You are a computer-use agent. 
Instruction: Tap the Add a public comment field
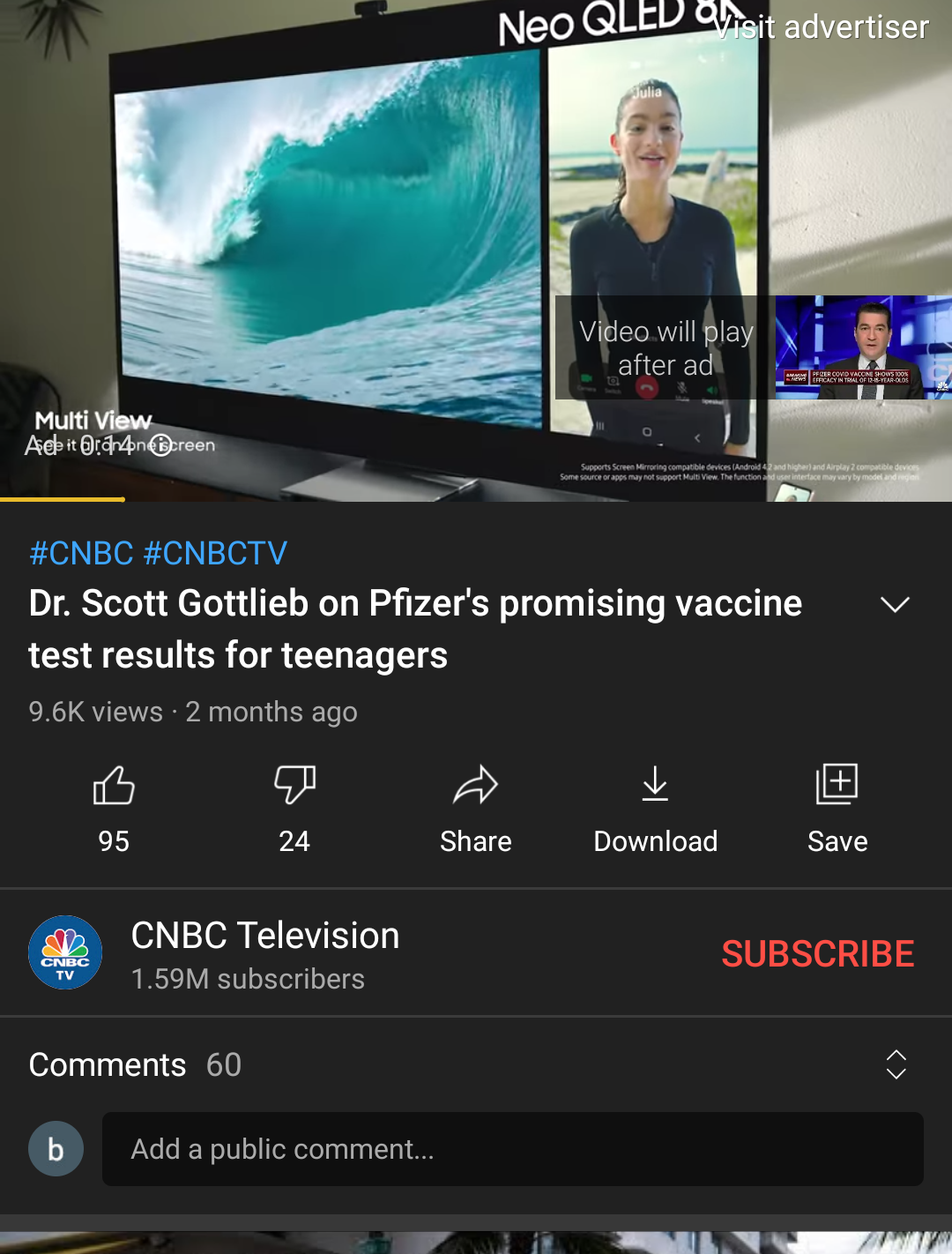512,1149
